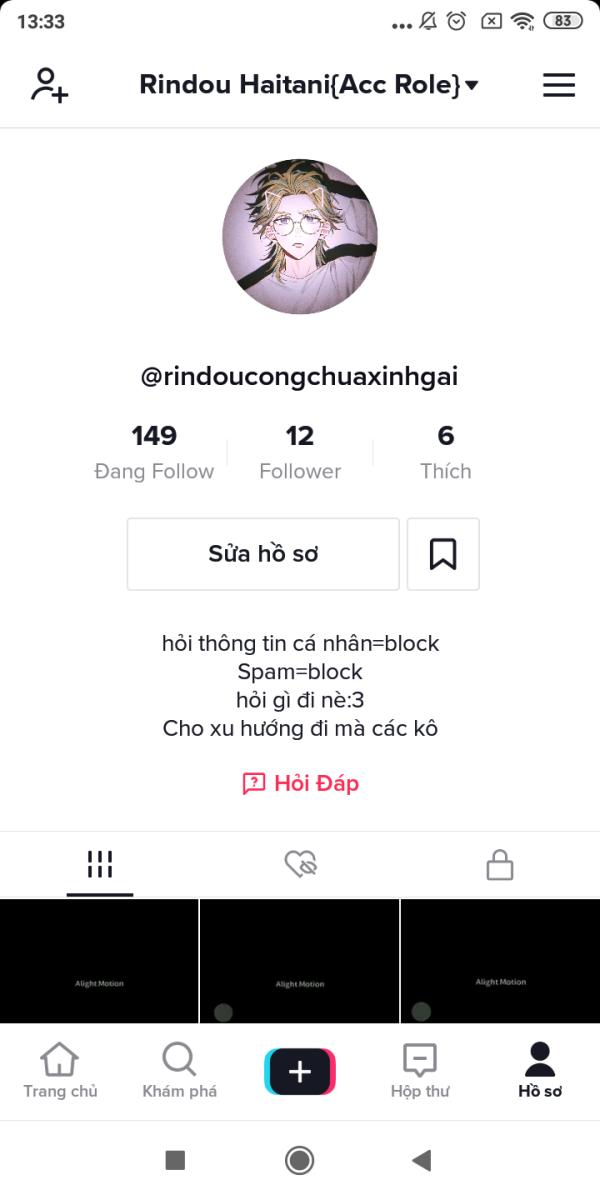
Task: Tap the profile avatar picture
Action: (x=300, y=236)
